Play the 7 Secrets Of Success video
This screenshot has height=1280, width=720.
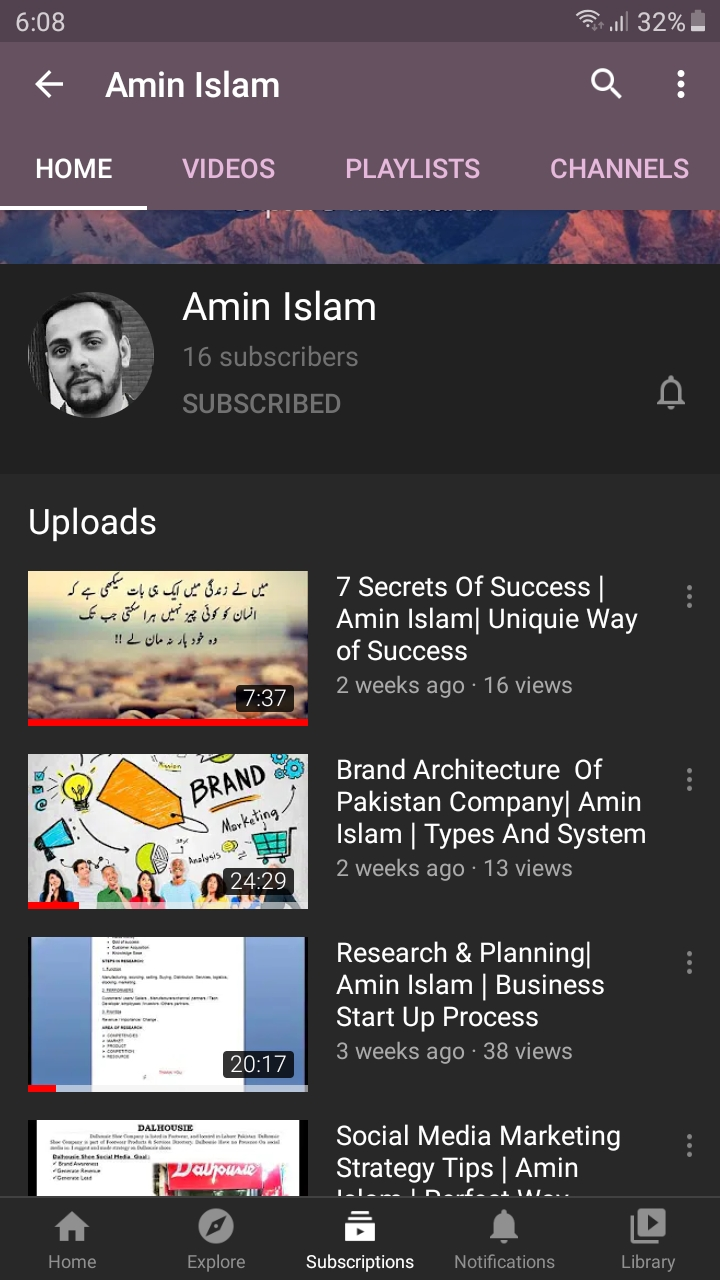click(x=168, y=647)
